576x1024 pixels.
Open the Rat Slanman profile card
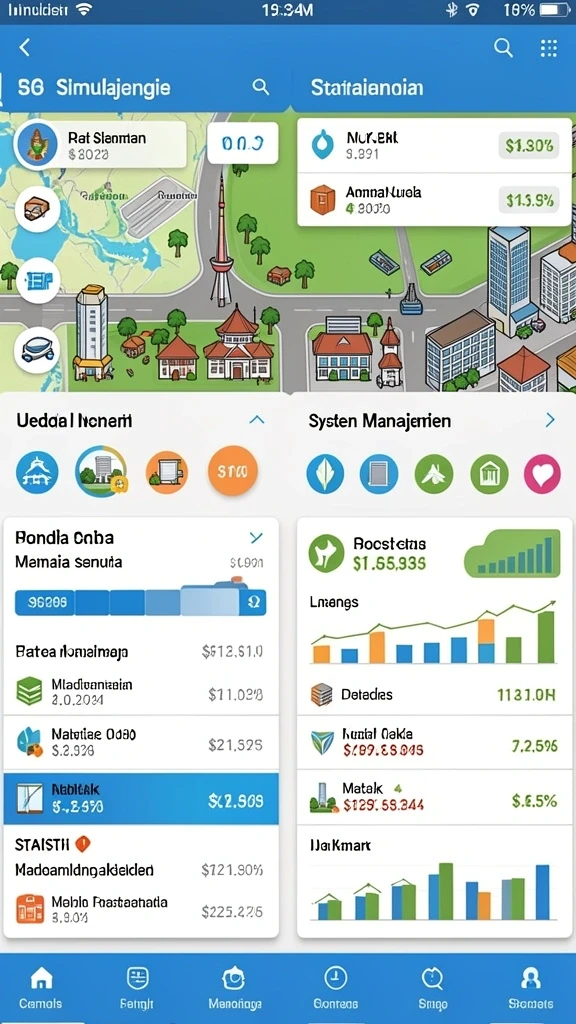pyautogui.click(x=101, y=145)
